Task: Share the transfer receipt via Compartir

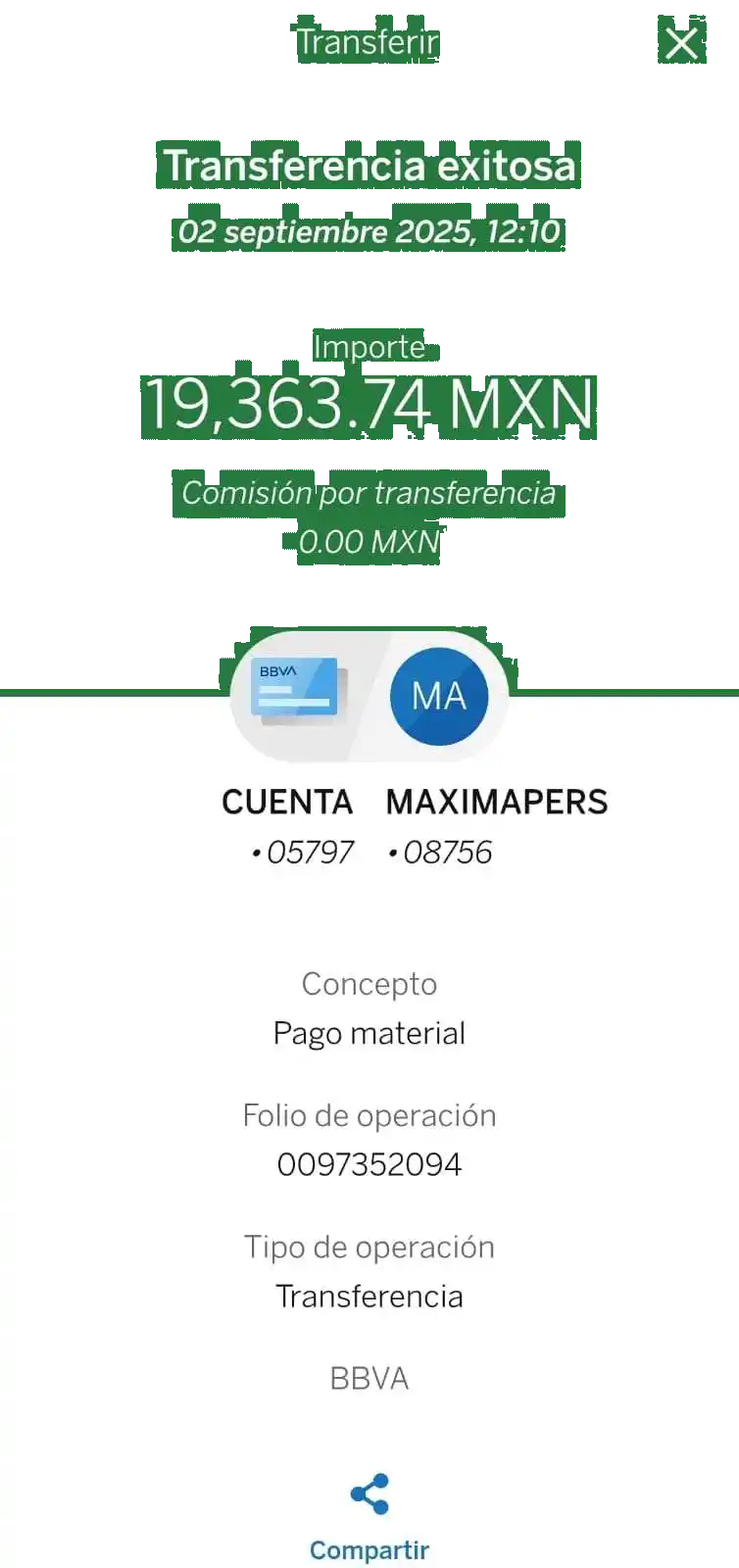Action: pyautogui.click(x=369, y=1515)
